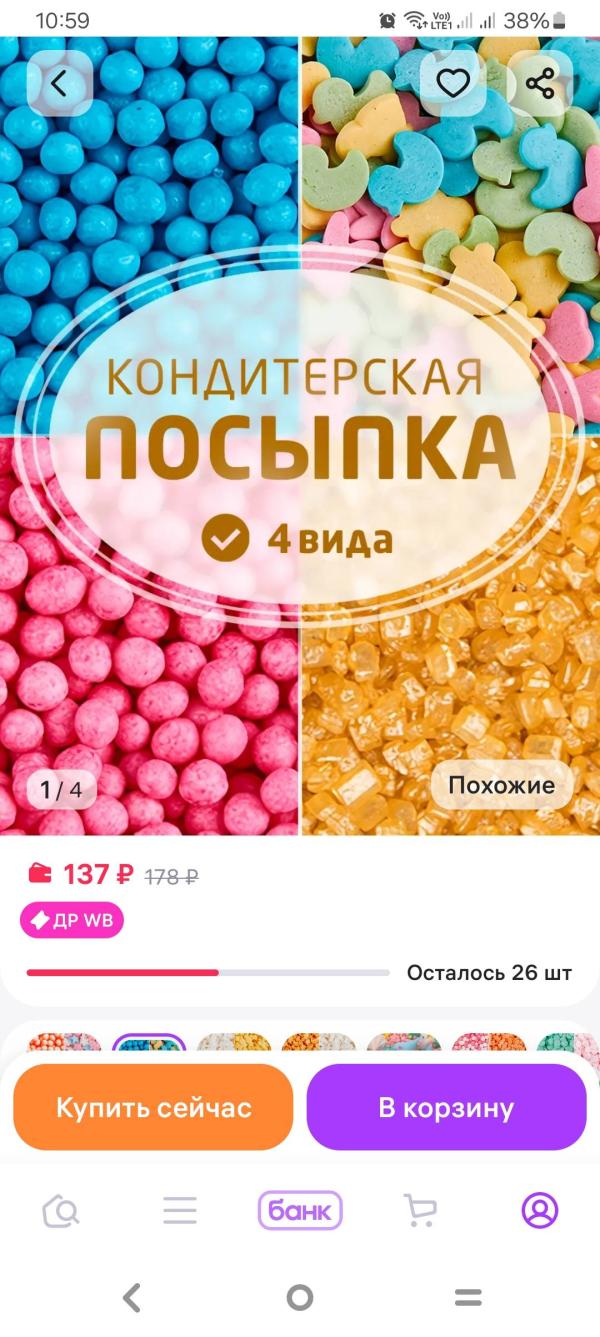The image size is (600, 1337).
Task: Add item with В корзину
Action: [x=446, y=1107]
